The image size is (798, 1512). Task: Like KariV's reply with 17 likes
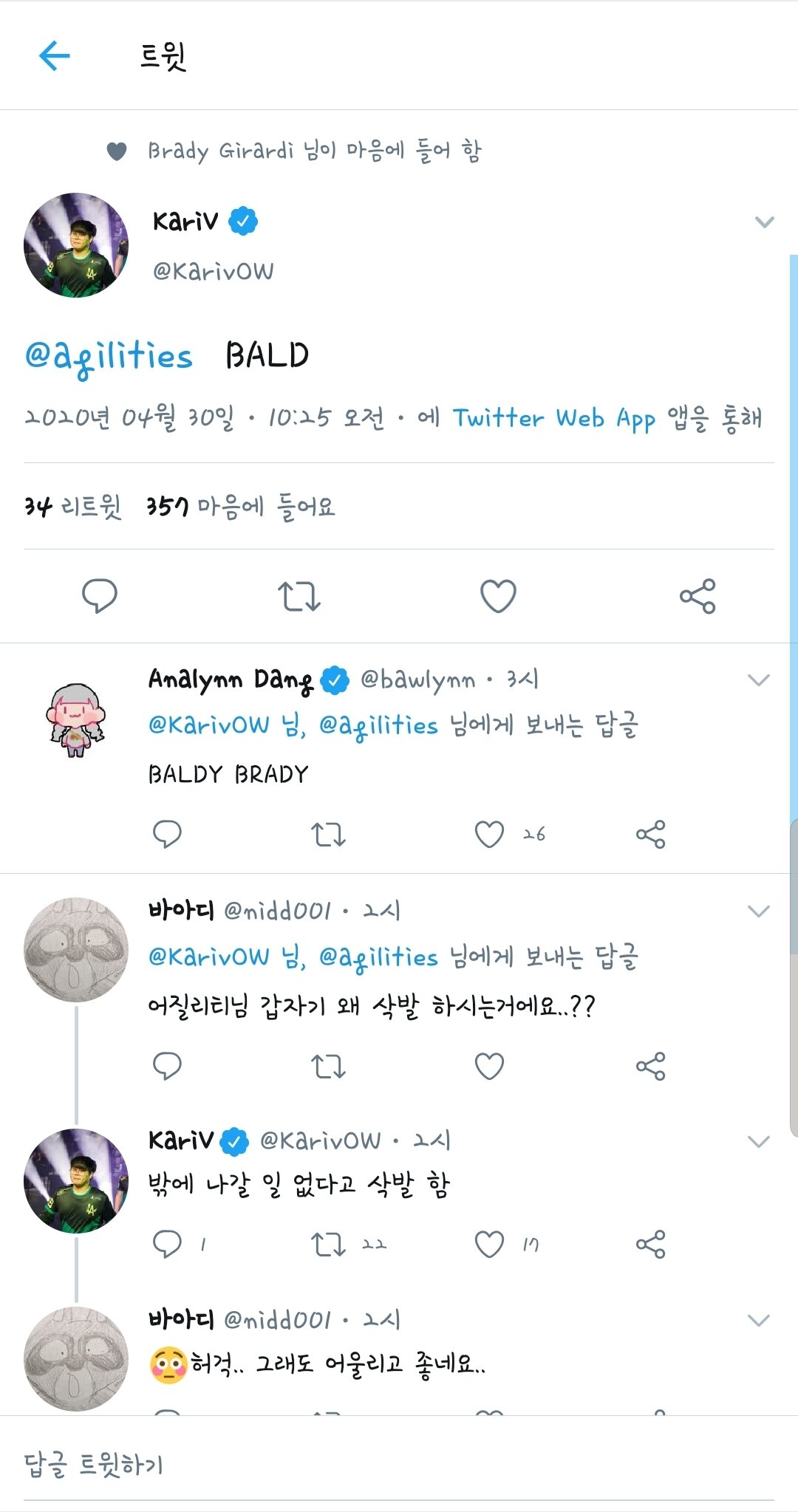click(489, 1245)
